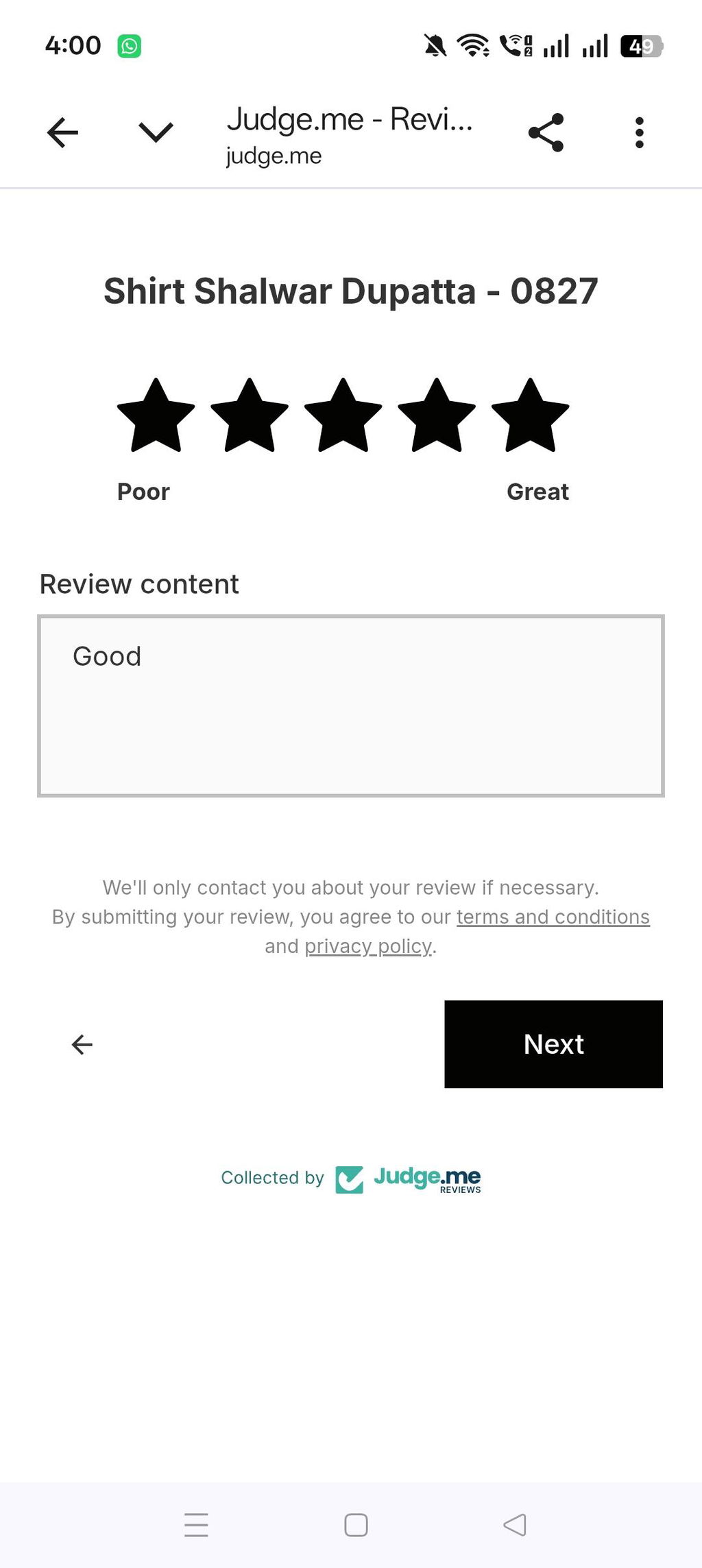Open recent apps from the navigation bar
702x1568 pixels.
point(196,1525)
